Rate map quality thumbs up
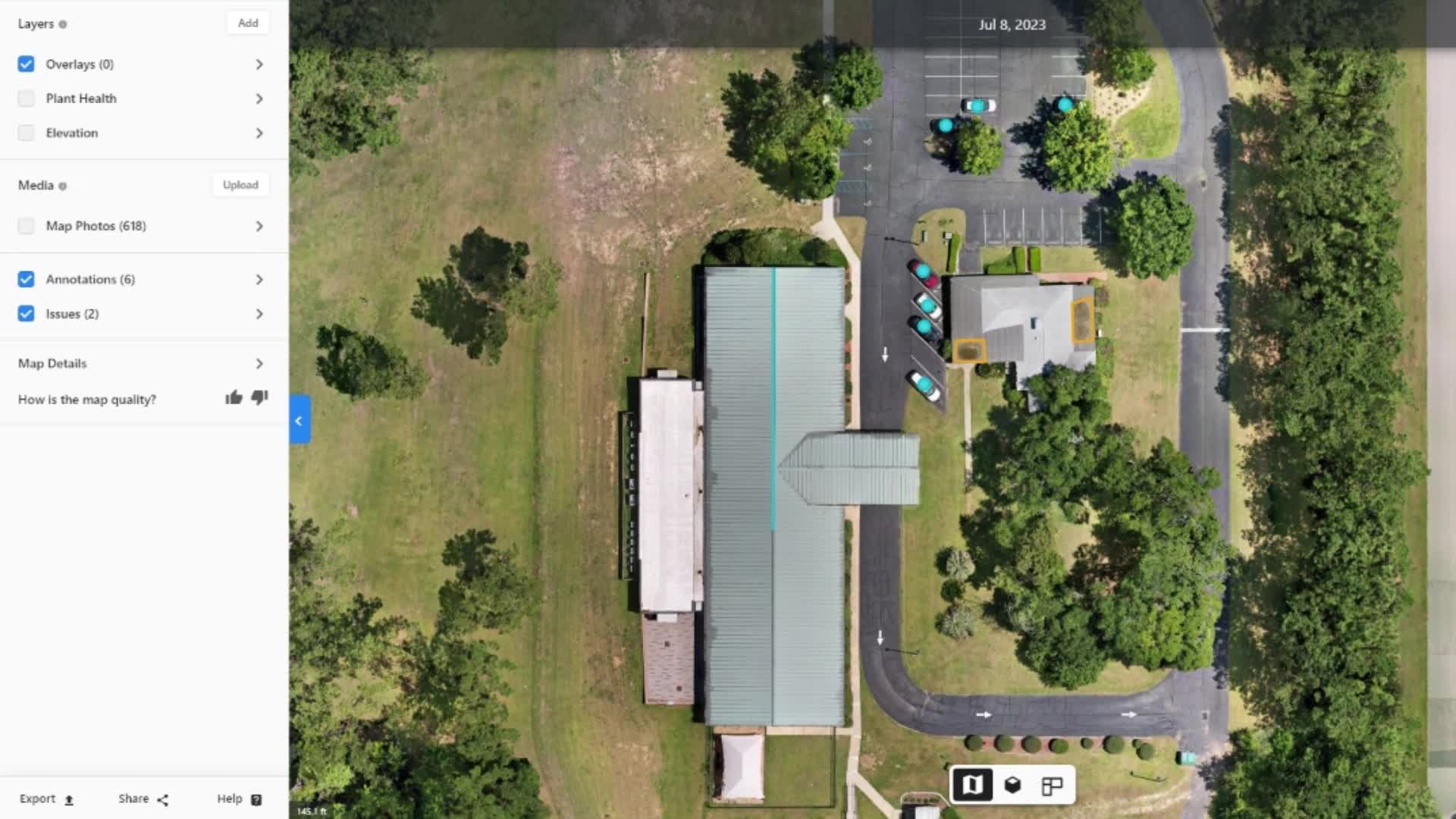 pos(234,397)
